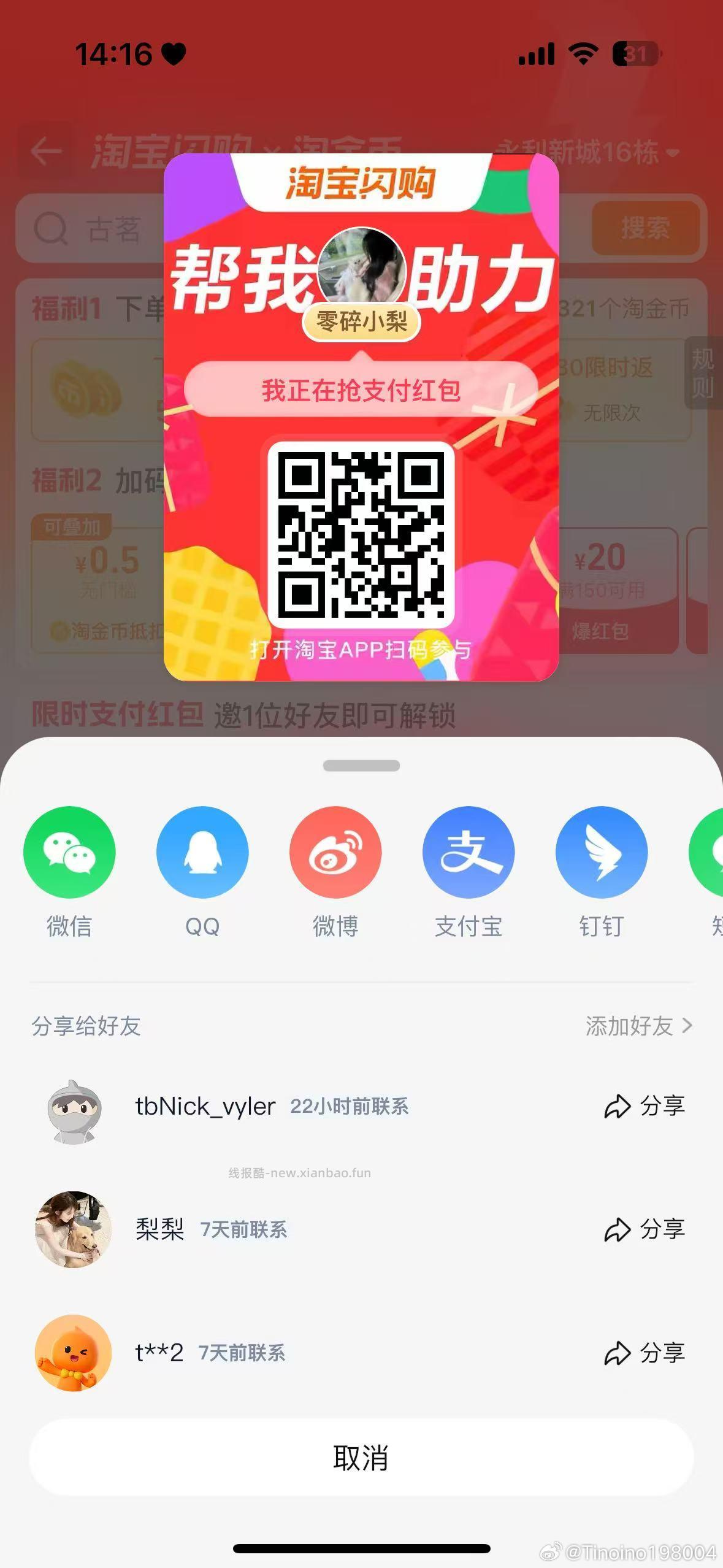
Task: Open Alipay sharing via its icon
Action: 468,852
